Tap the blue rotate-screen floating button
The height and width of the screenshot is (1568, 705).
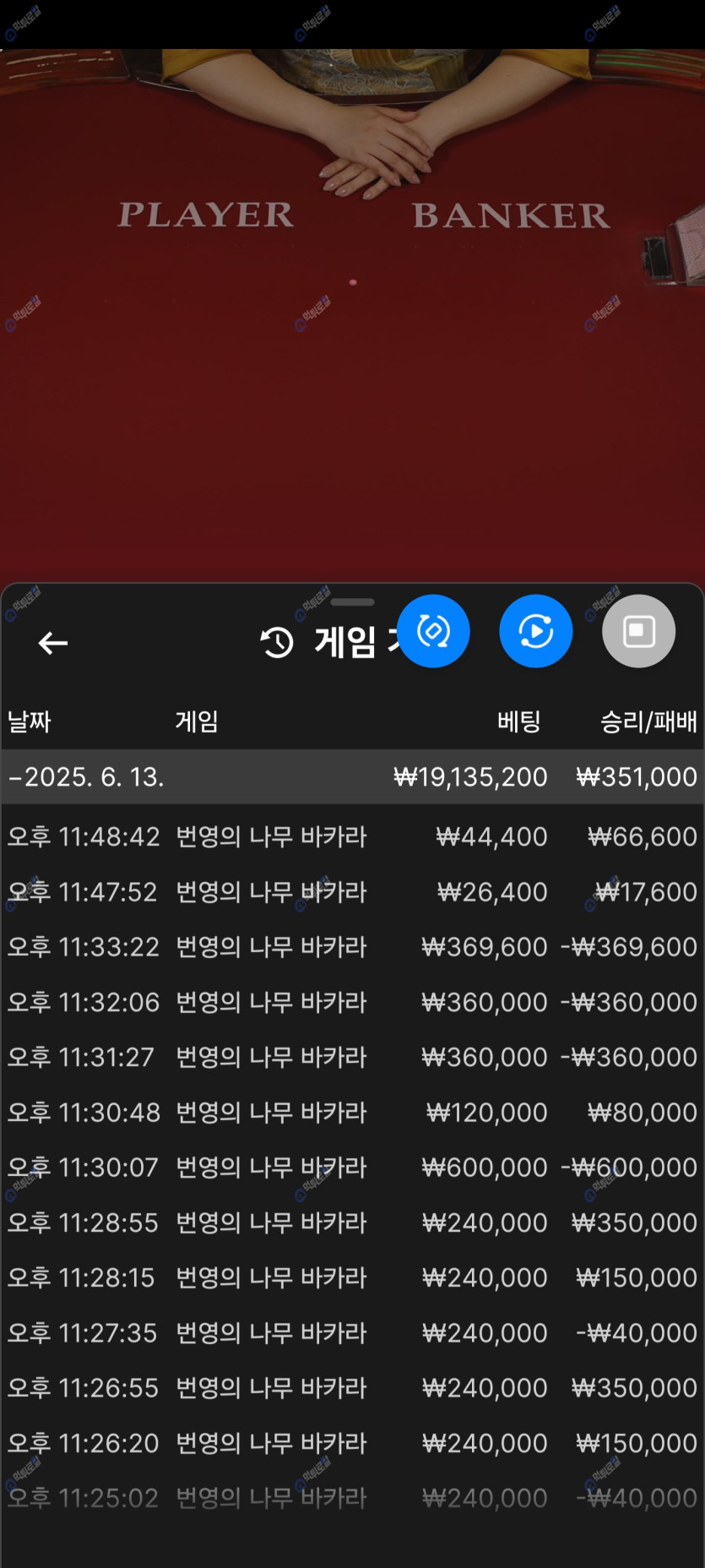click(x=433, y=631)
